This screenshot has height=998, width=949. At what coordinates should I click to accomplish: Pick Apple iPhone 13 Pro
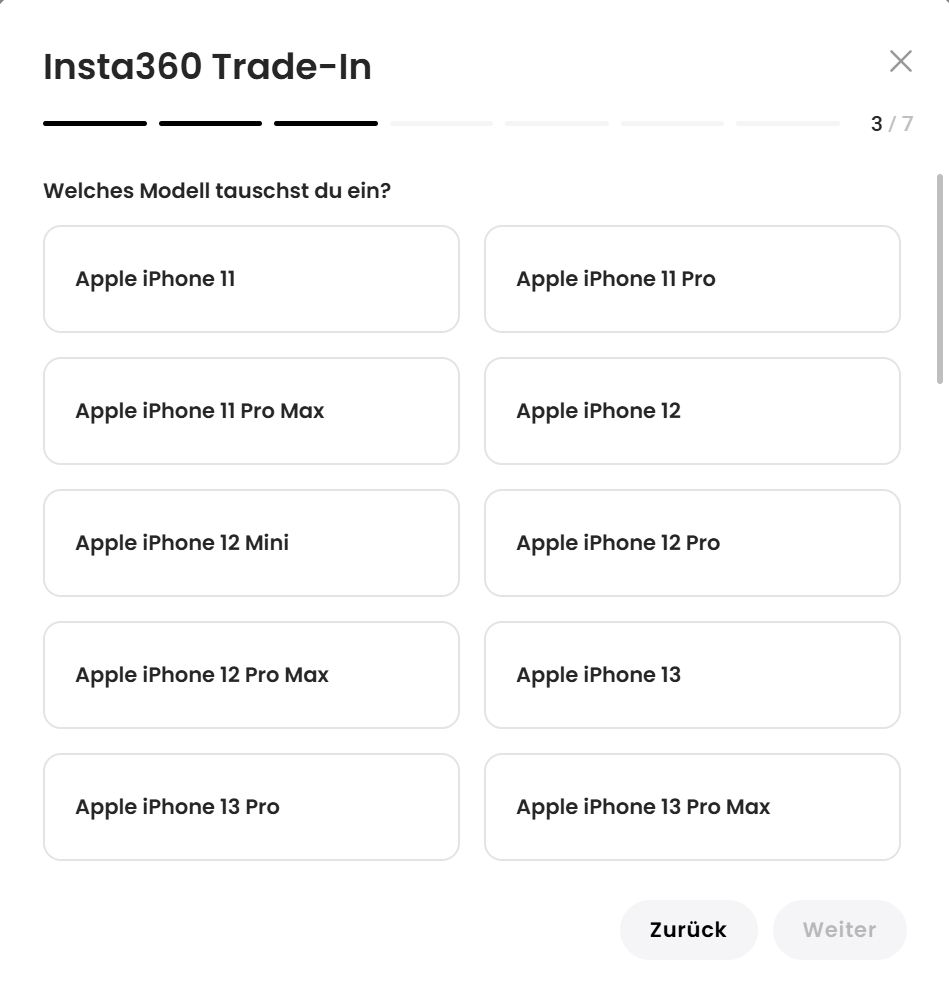pos(251,807)
